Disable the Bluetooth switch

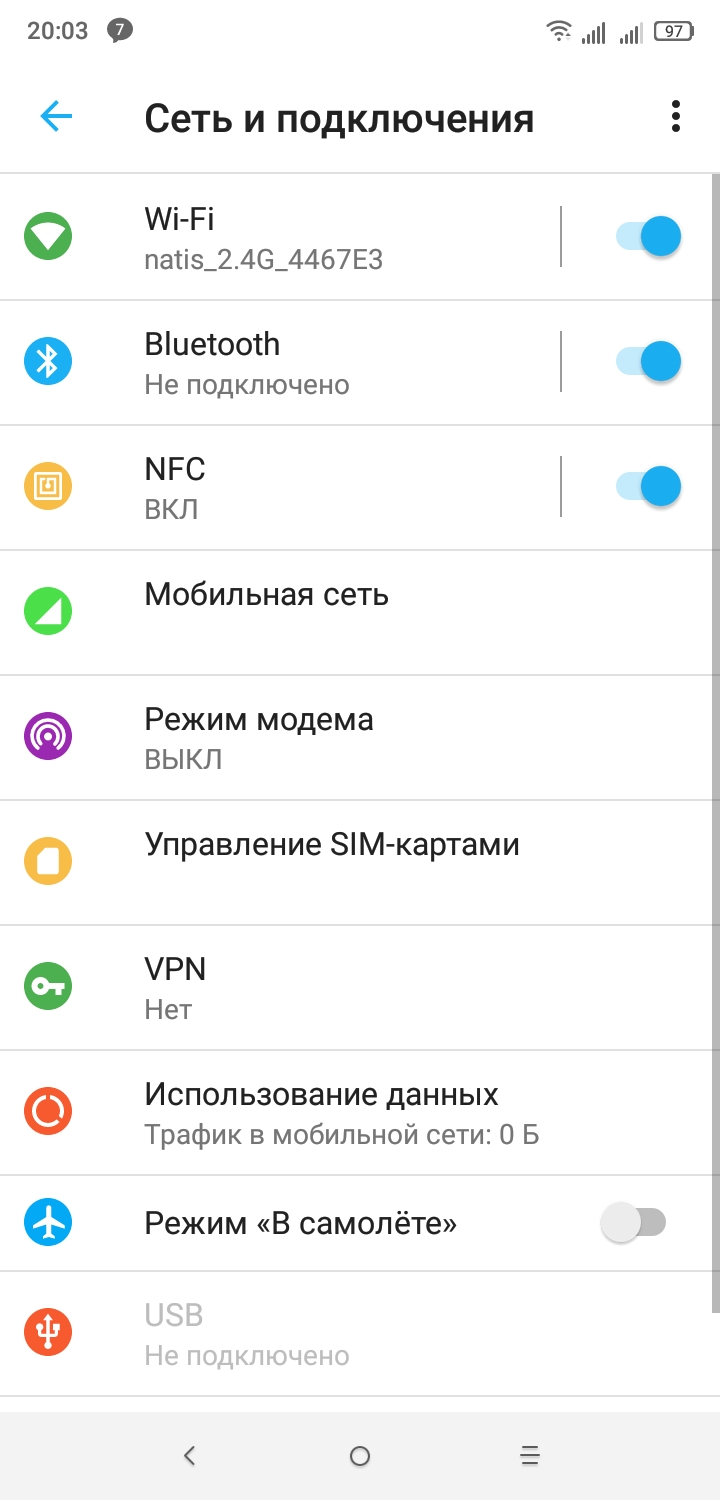[x=648, y=361]
